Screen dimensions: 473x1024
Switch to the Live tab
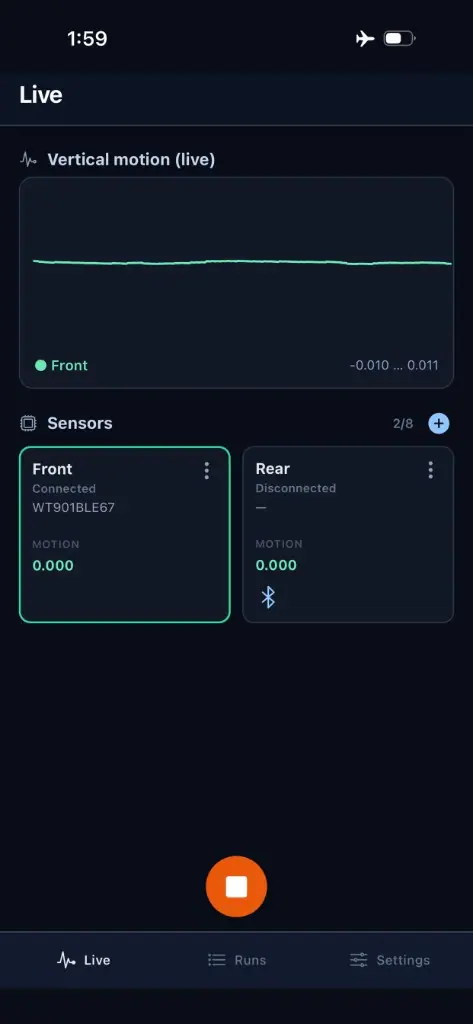[84, 960]
